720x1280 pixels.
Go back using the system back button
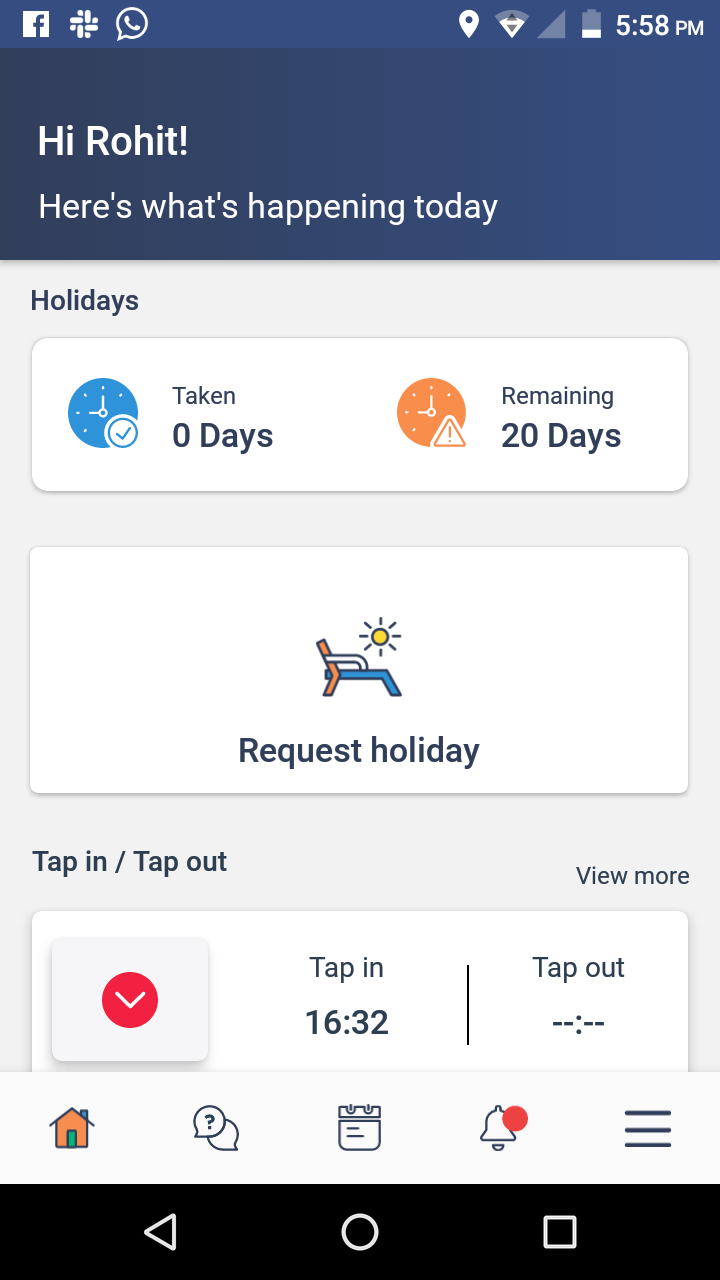160,1232
